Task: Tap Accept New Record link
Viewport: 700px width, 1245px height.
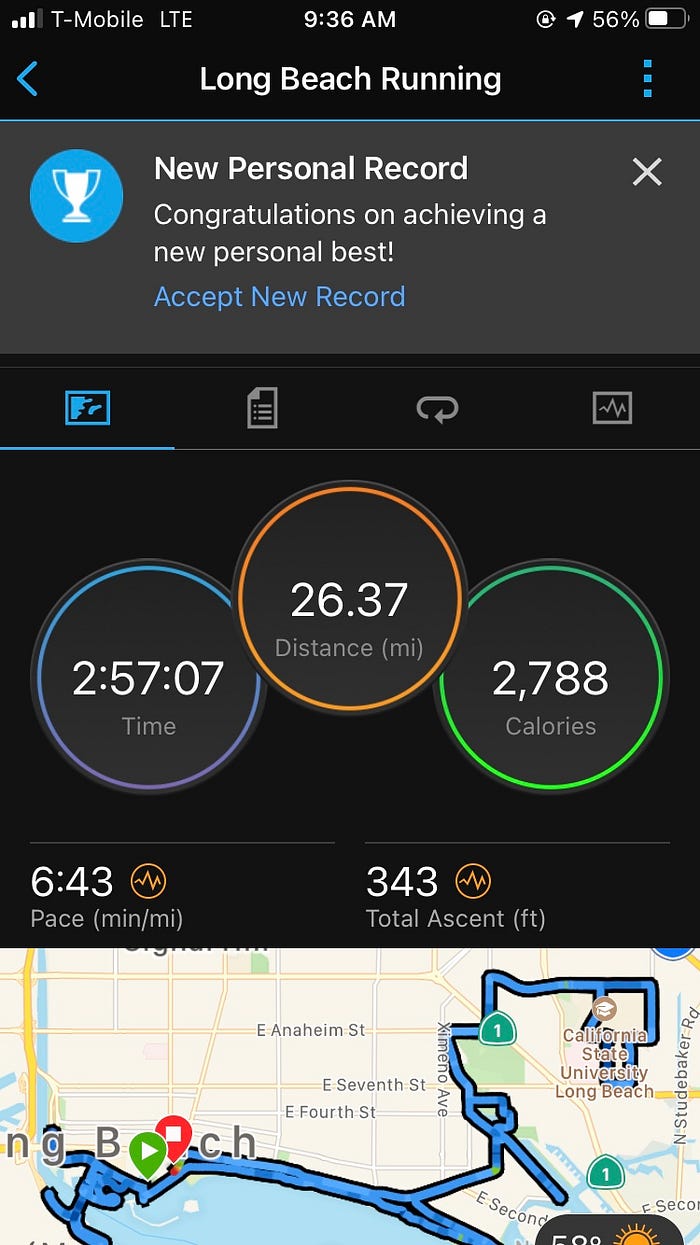Action: (279, 297)
